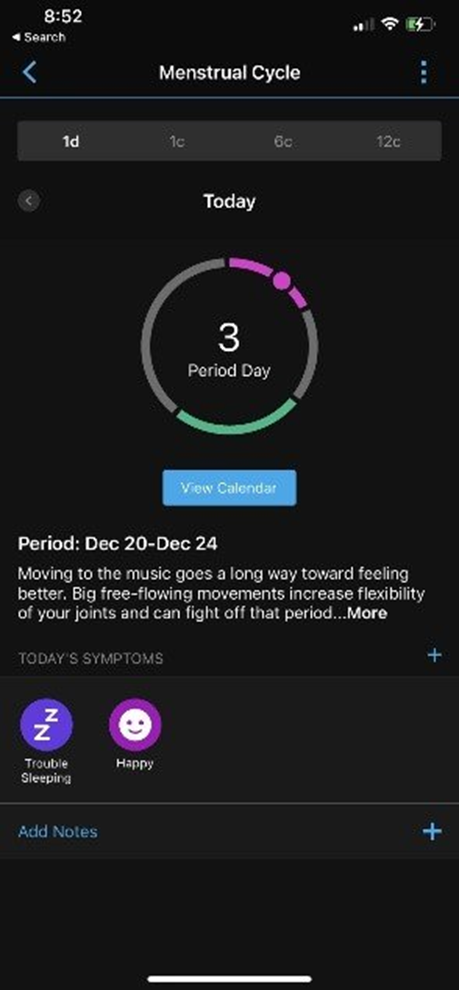Select the 1d view tab
The height and width of the screenshot is (990, 459).
click(71, 141)
